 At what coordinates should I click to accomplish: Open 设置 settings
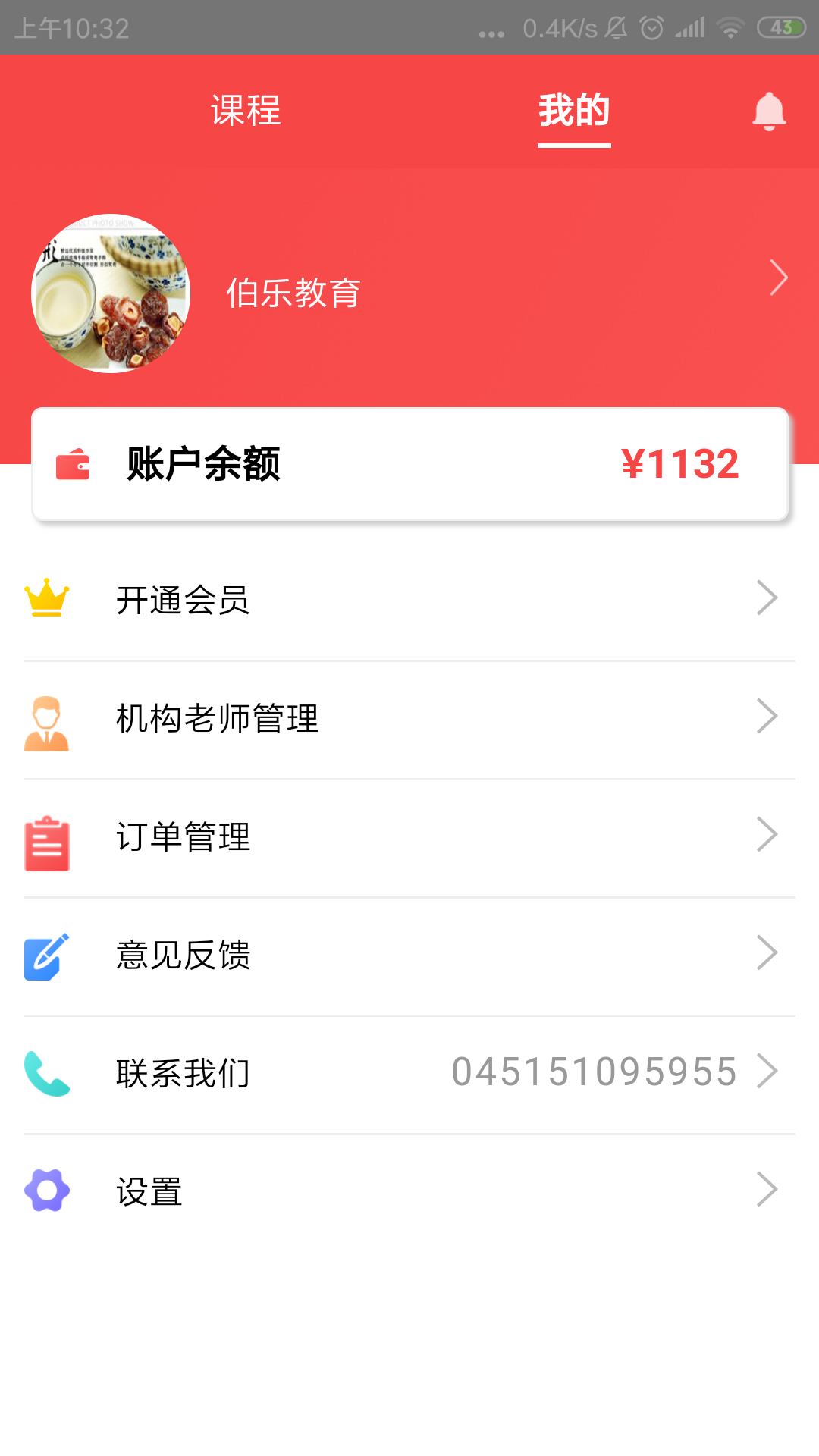click(x=409, y=1191)
